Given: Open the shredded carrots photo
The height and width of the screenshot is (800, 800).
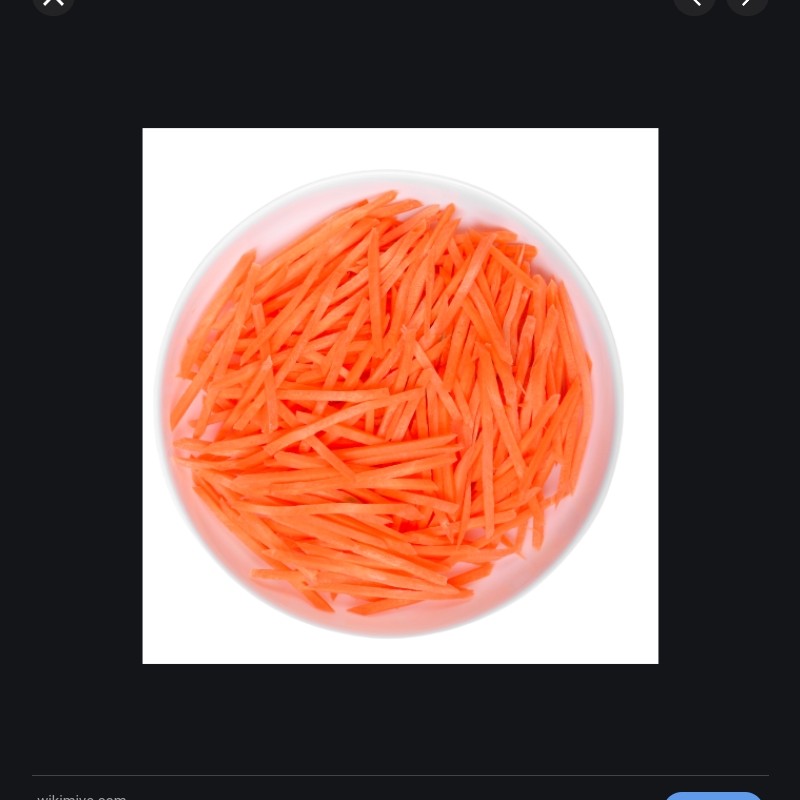Looking at the screenshot, I should pyautogui.click(x=400, y=395).
